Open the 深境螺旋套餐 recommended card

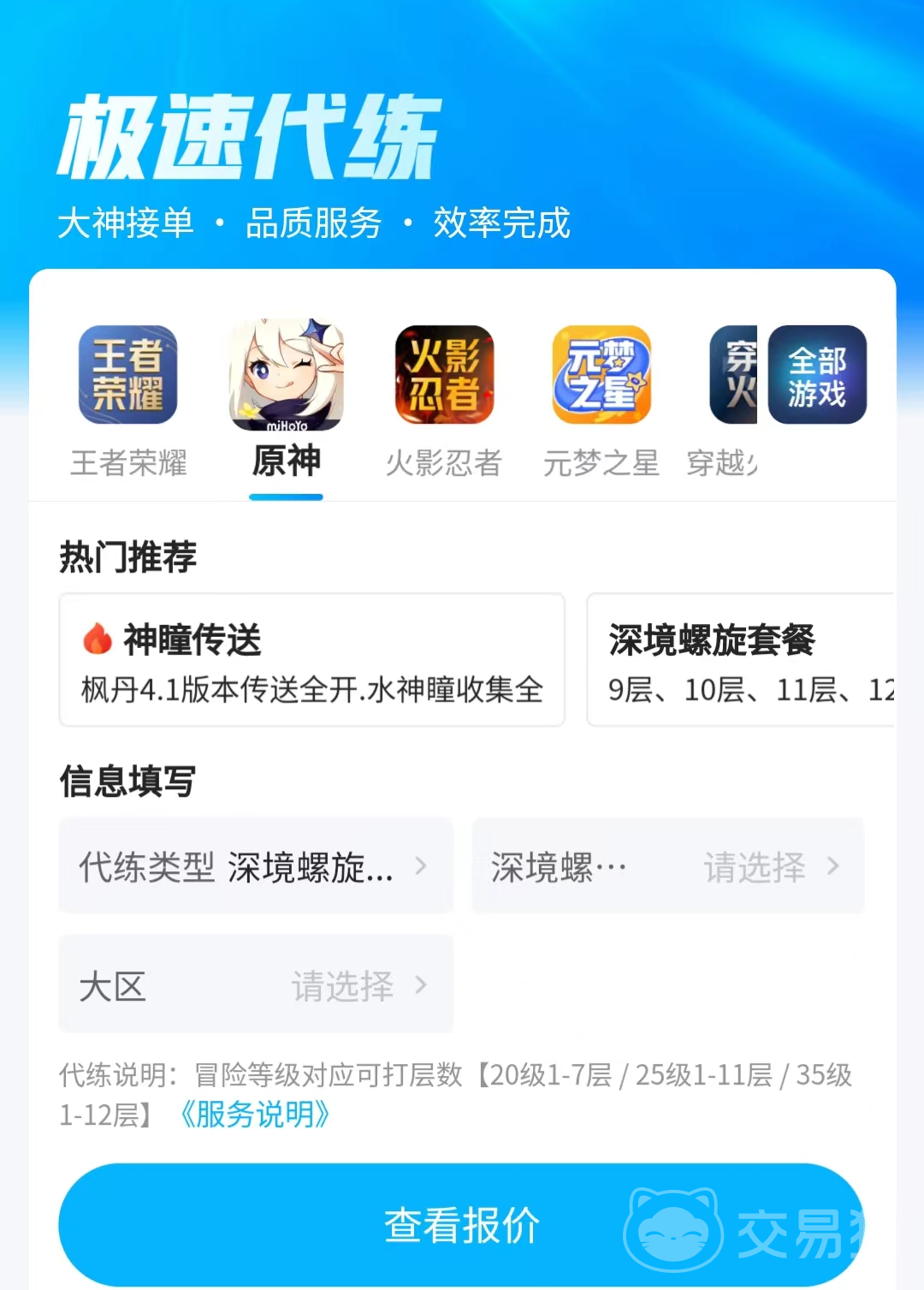741,660
